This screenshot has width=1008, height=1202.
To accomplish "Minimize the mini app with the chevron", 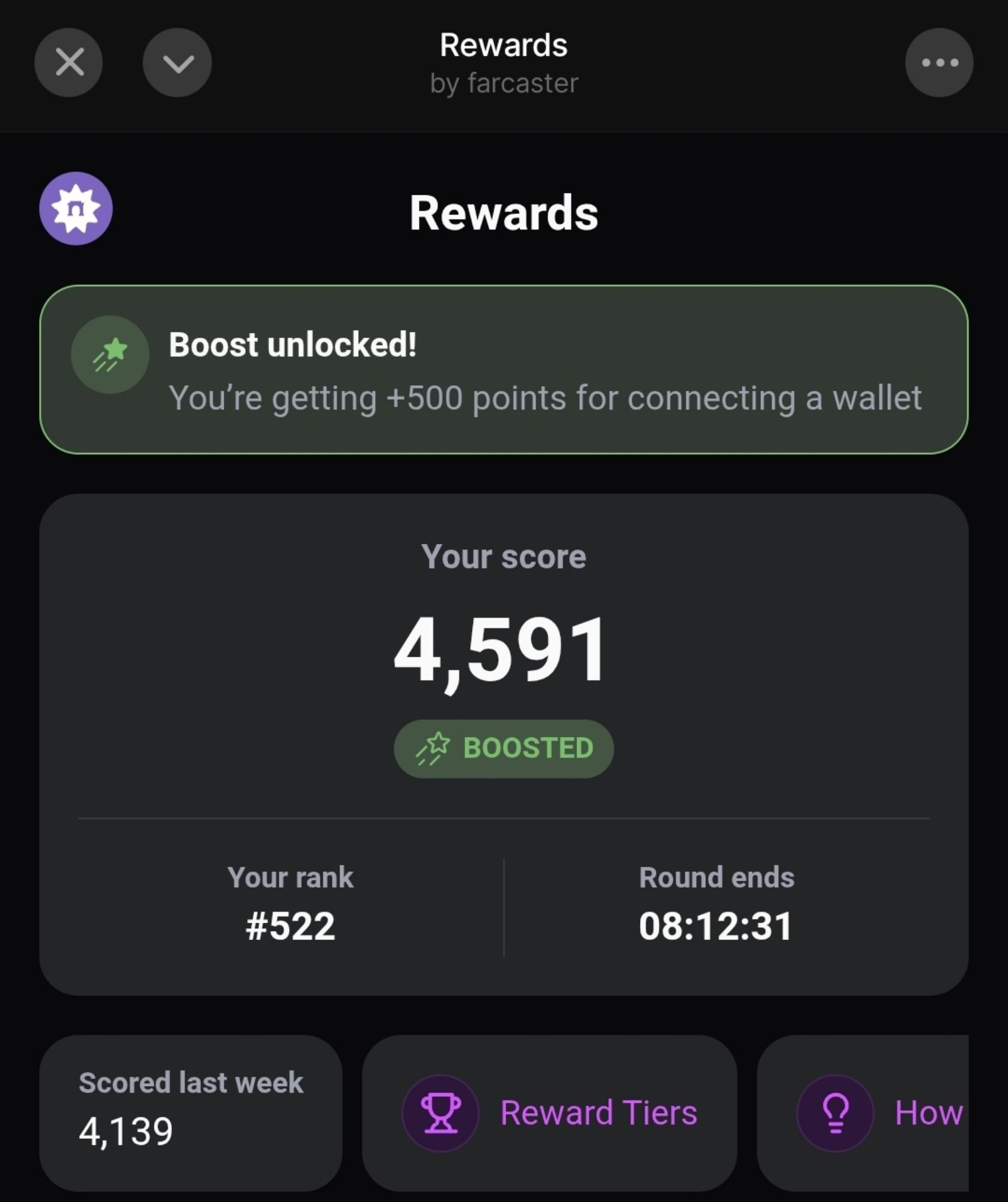I will coord(177,63).
